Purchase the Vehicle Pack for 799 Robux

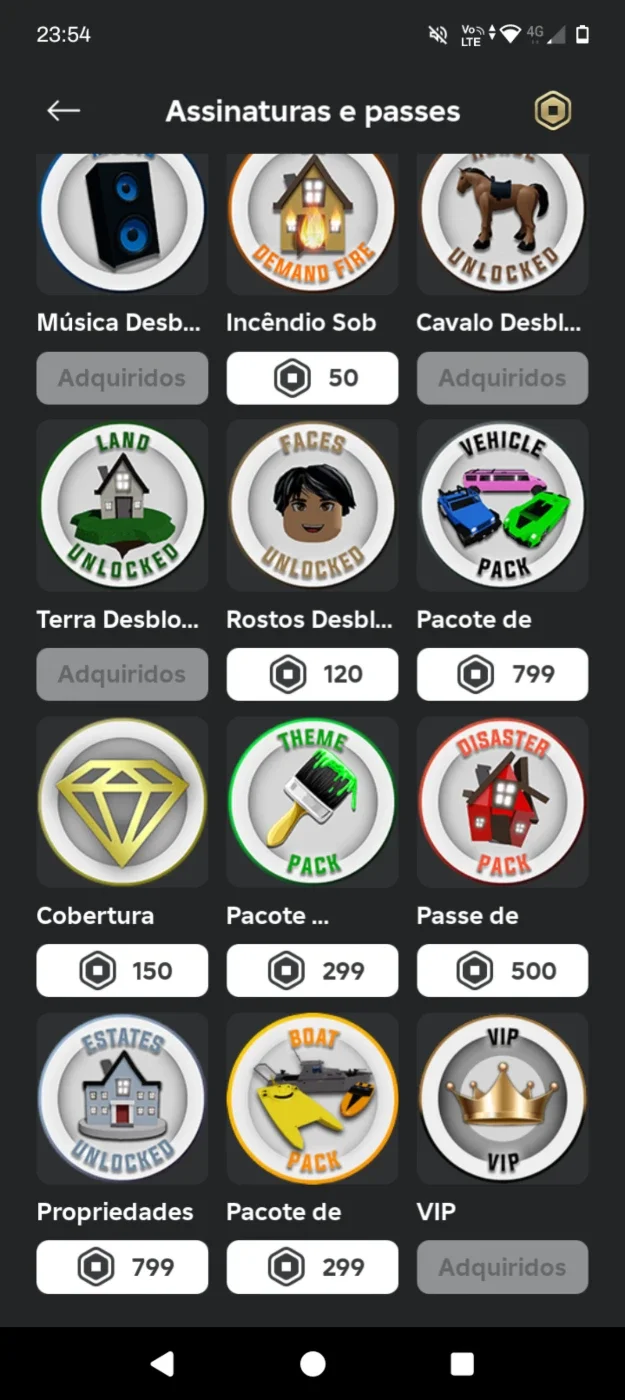point(502,674)
